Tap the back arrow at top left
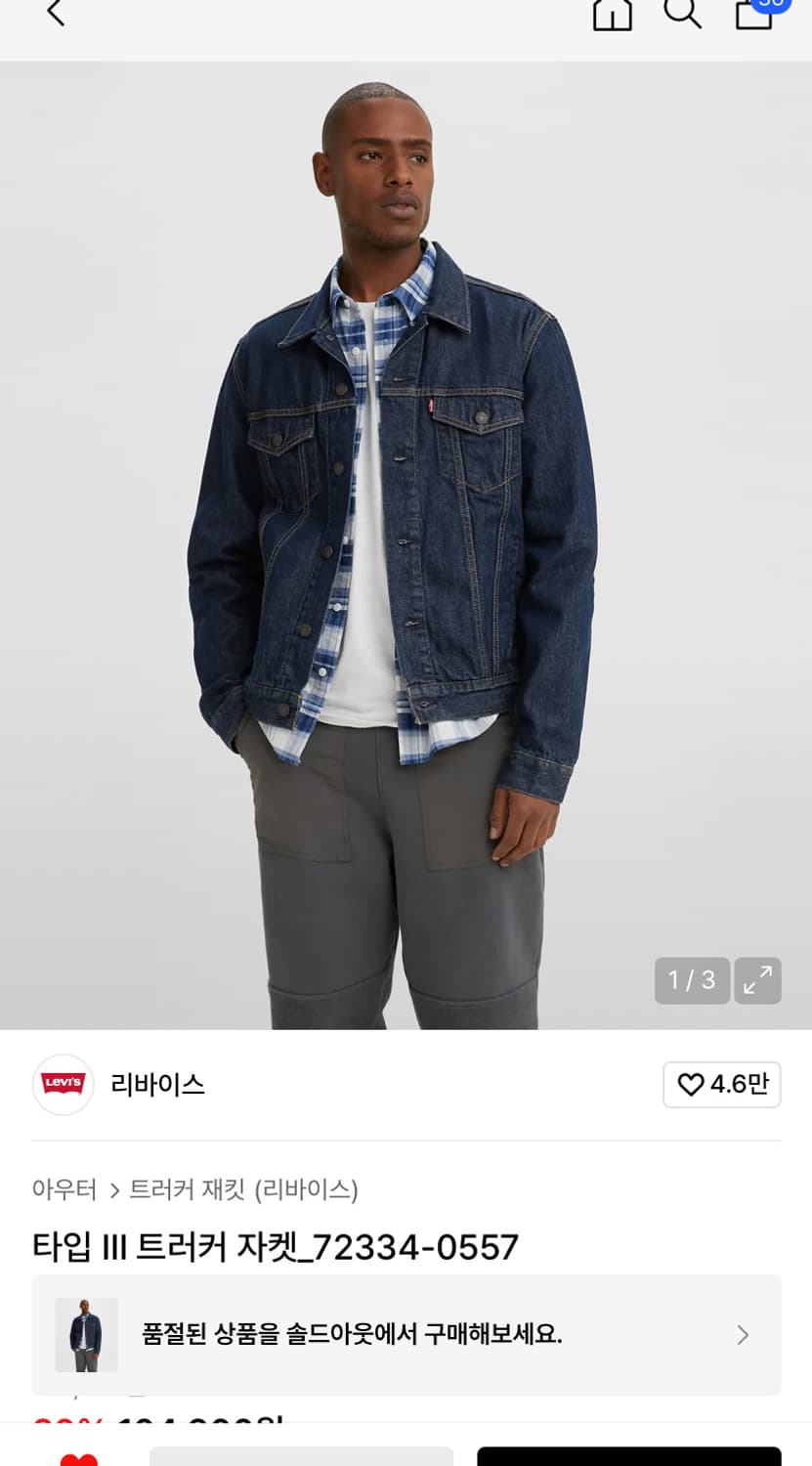The width and height of the screenshot is (812, 1466). [x=56, y=14]
